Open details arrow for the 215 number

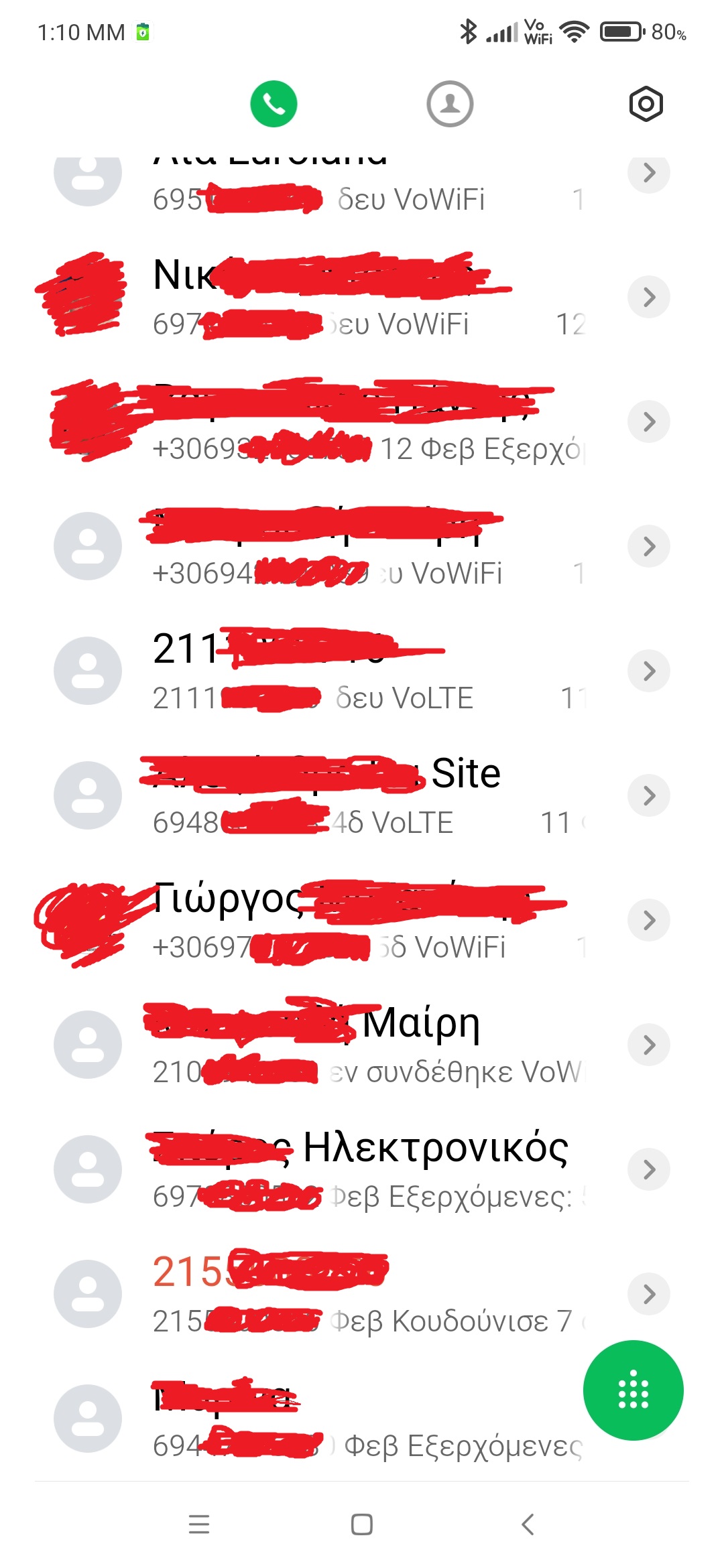coord(648,1294)
